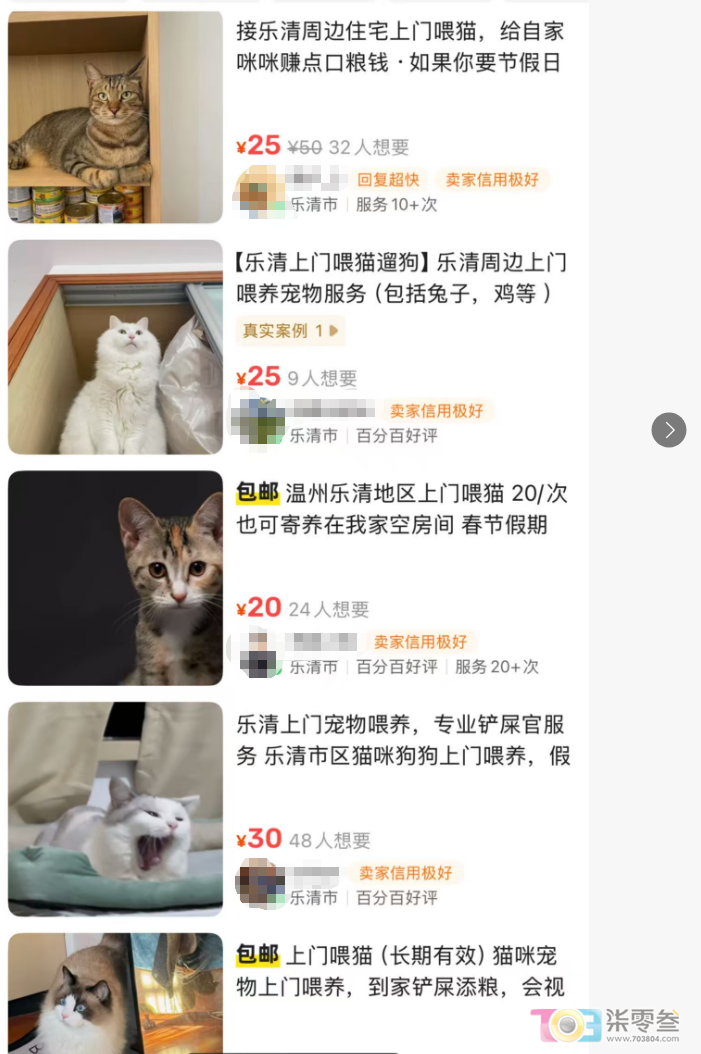Open the 温州乐清地区上门喂猫 20/次 listing
This screenshot has height=1054, width=701.
click(x=400, y=509)
